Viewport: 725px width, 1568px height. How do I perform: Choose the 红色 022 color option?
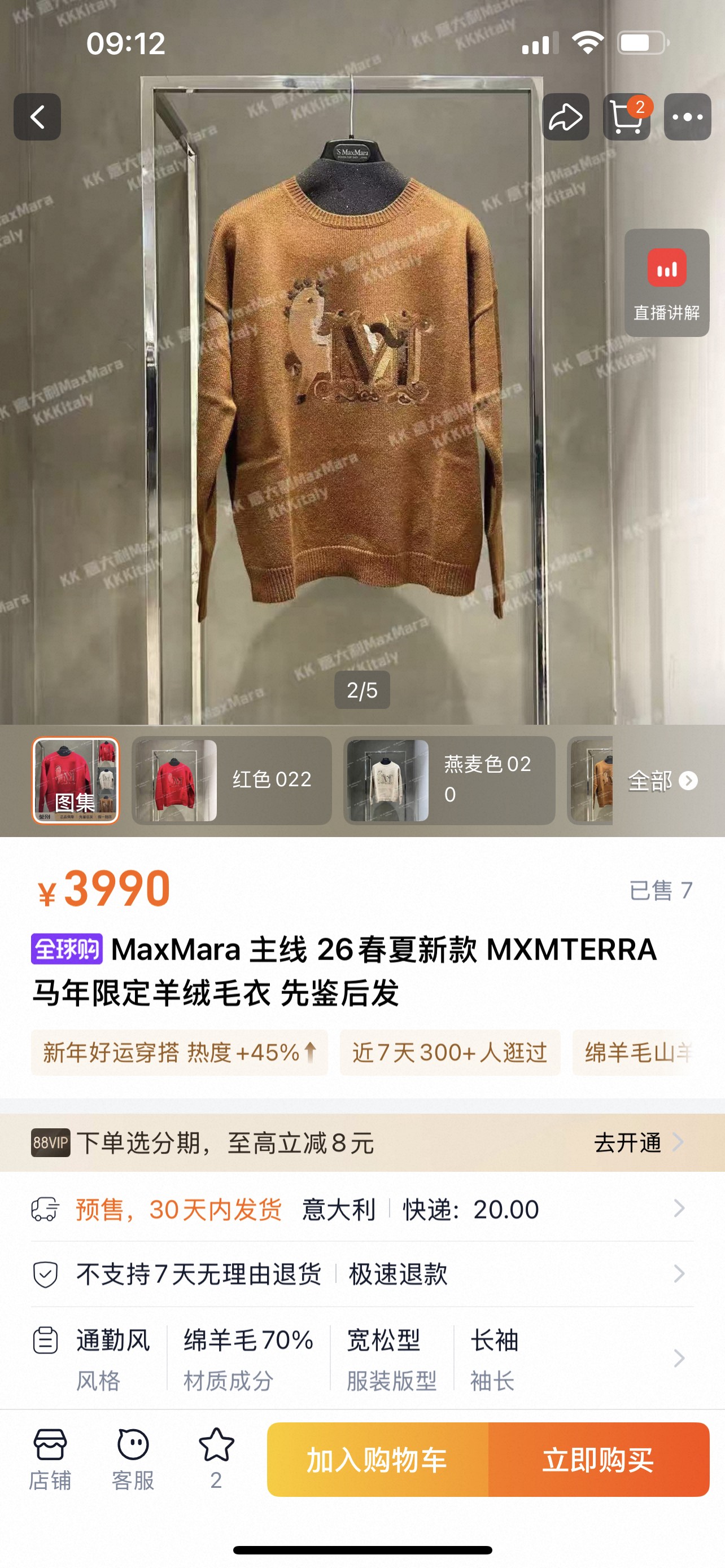[232, 781]
